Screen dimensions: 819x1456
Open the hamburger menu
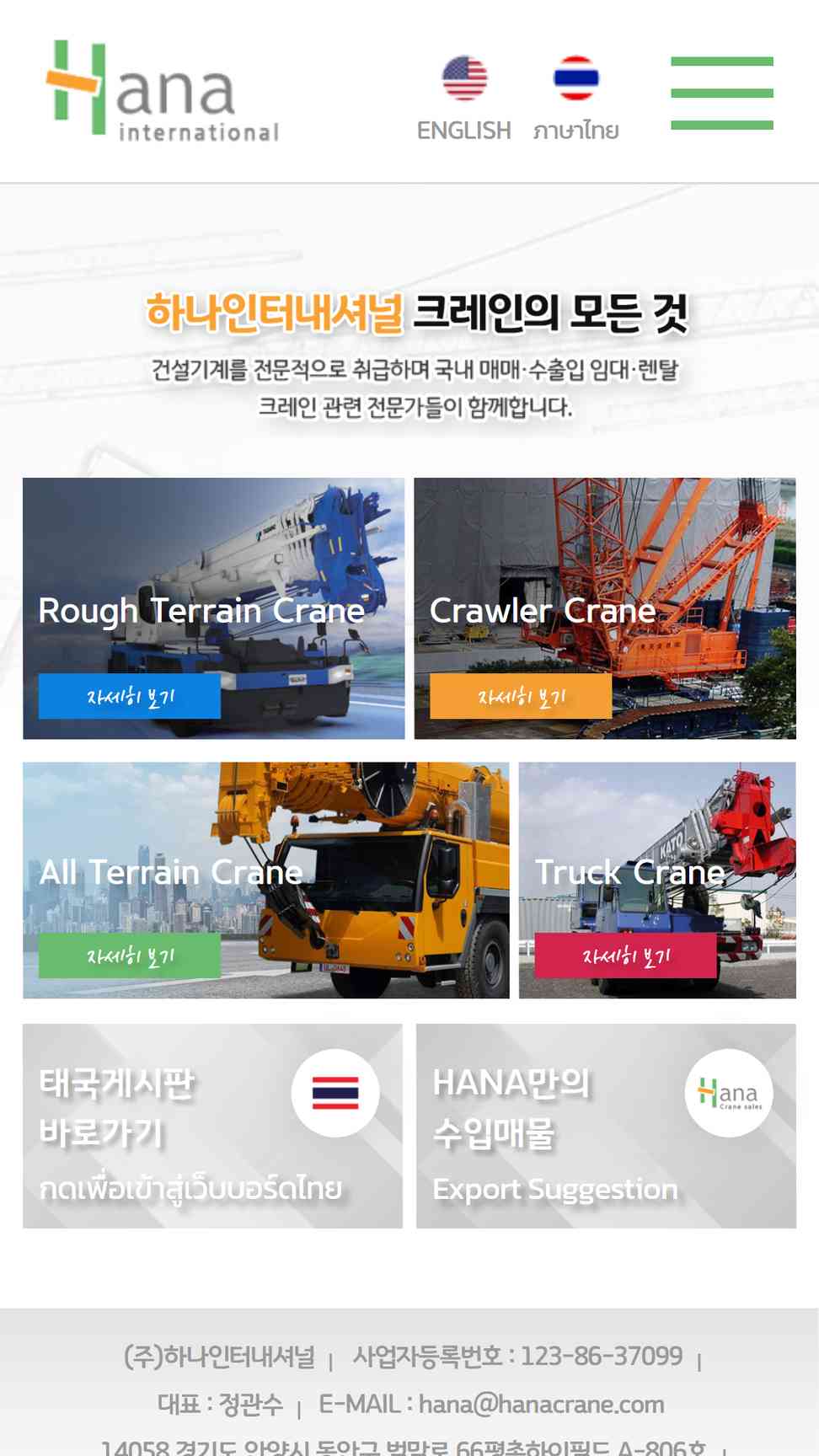click(722, 94)
